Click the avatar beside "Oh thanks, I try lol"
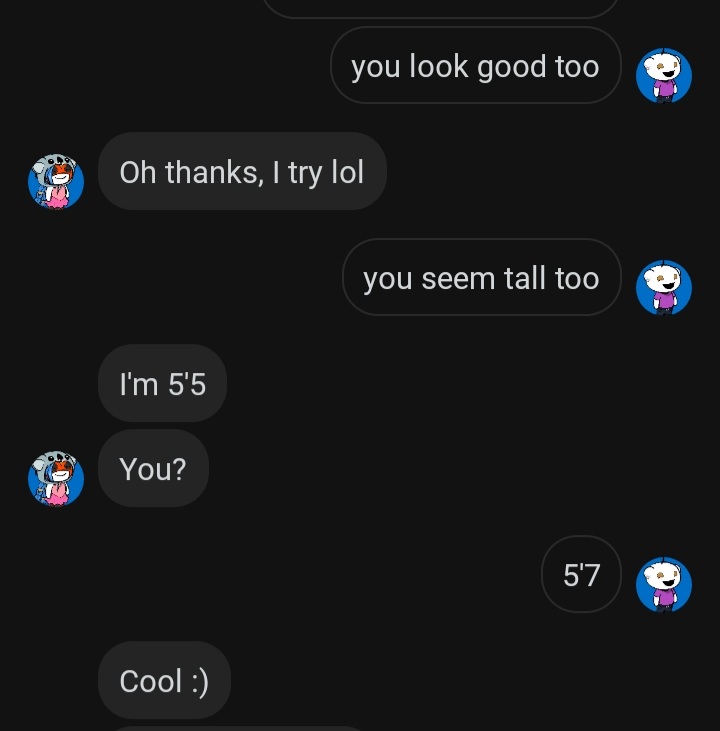720x731 pixels. click(56, 181)
